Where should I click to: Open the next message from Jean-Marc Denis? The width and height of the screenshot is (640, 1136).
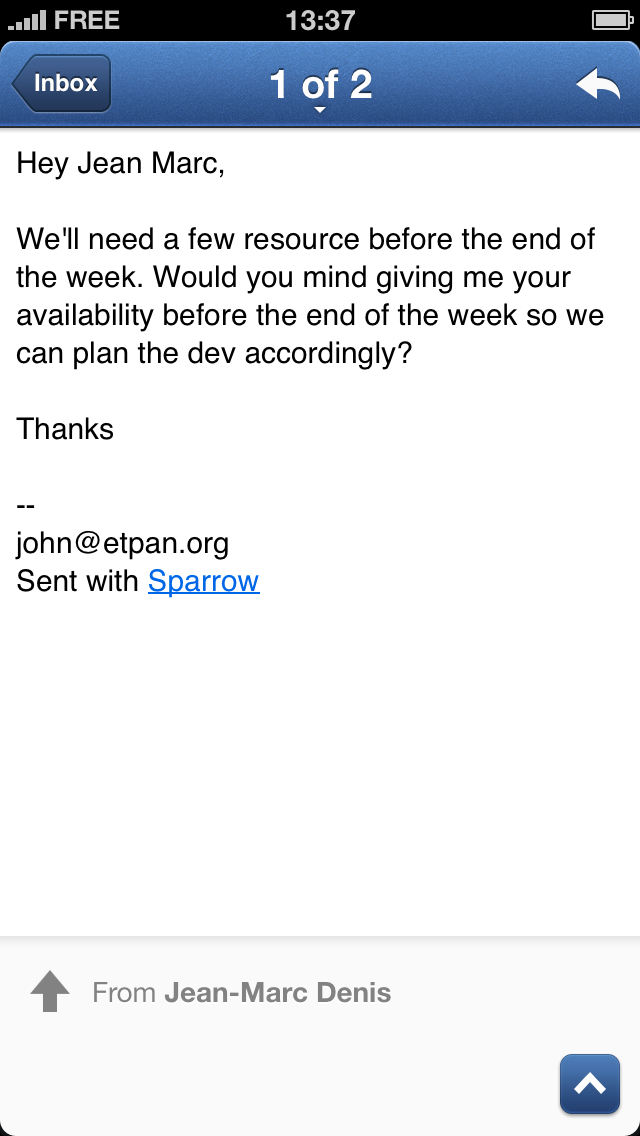(240, 993)
